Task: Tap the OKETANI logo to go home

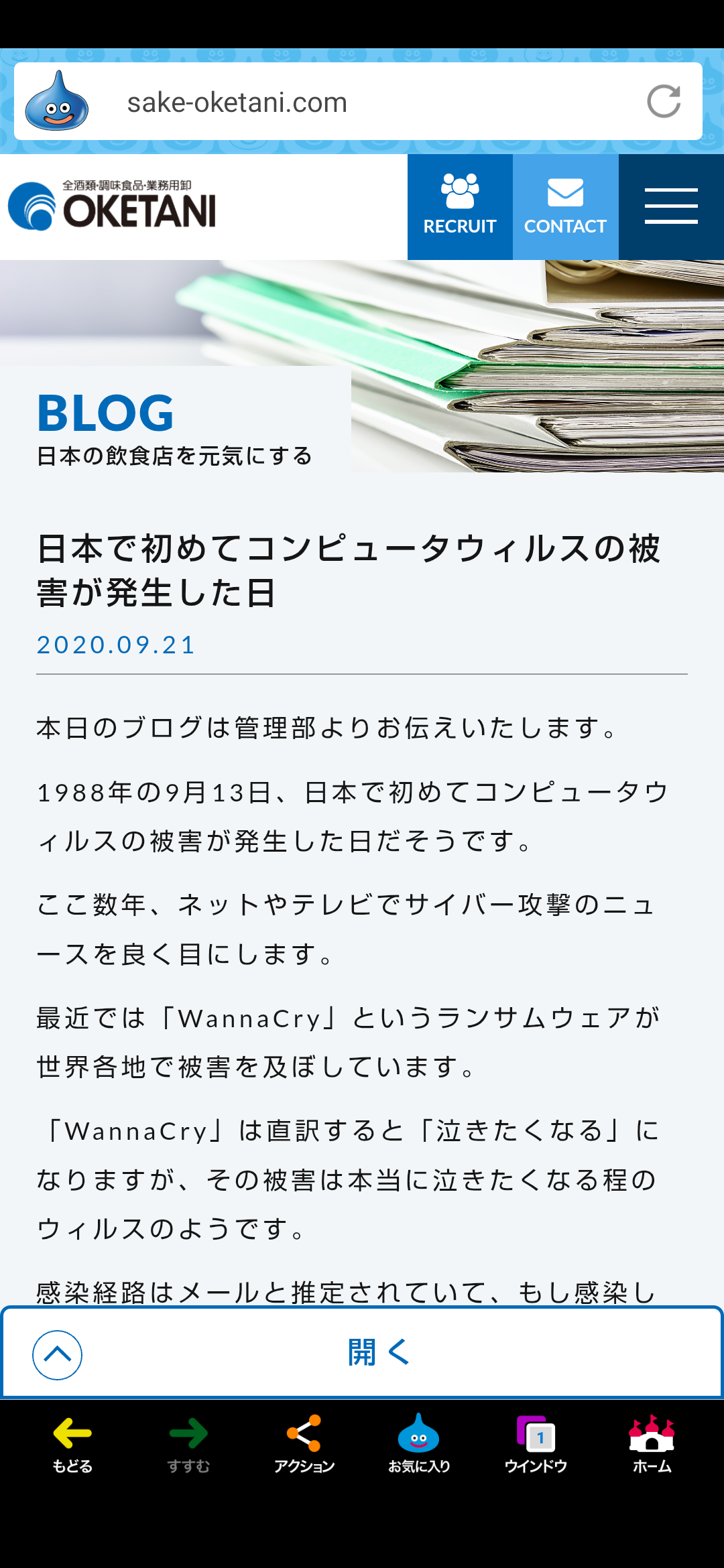Action: [112, 206]
